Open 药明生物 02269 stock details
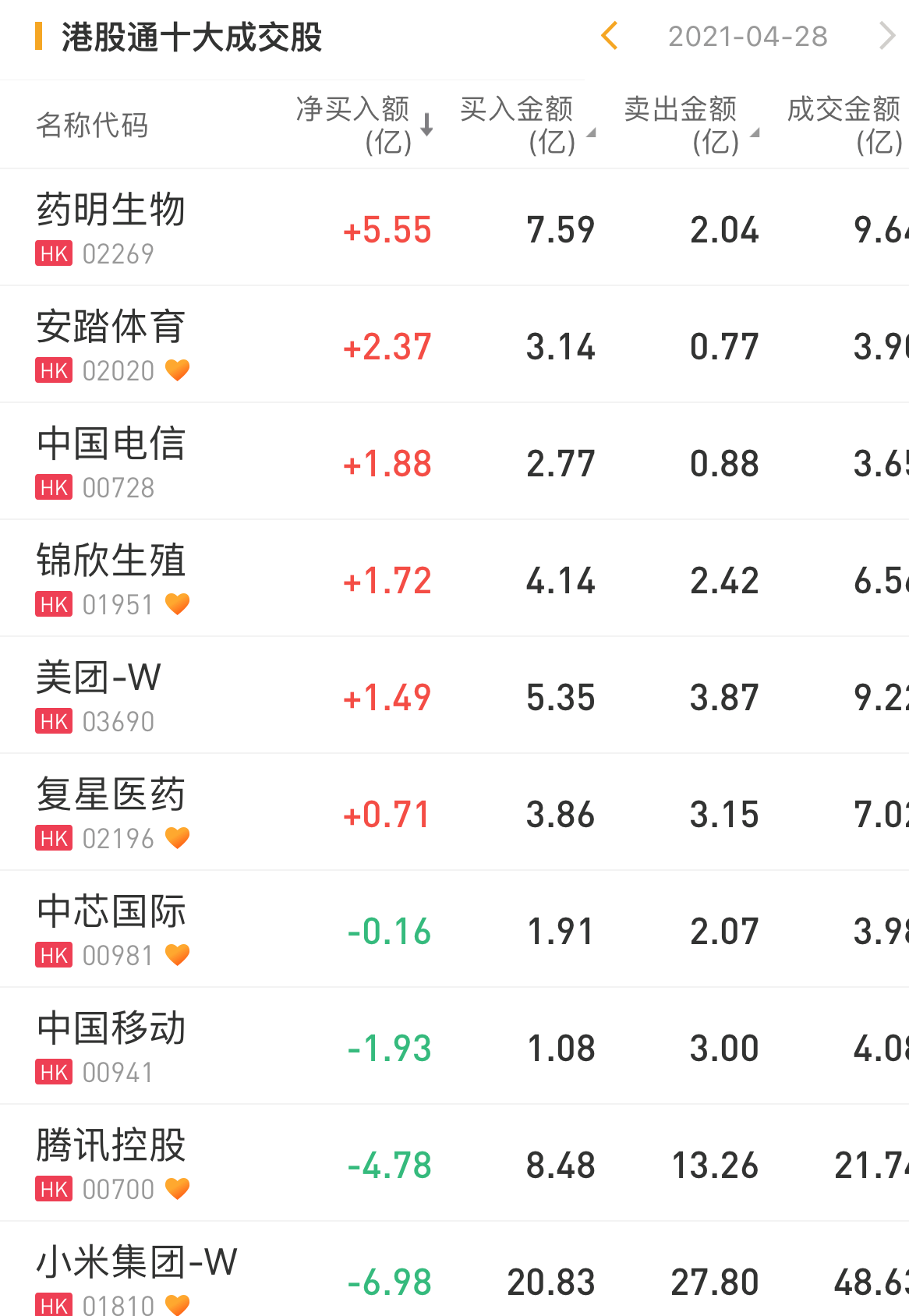The image size is (909, 1316). [x=111, y=228]
